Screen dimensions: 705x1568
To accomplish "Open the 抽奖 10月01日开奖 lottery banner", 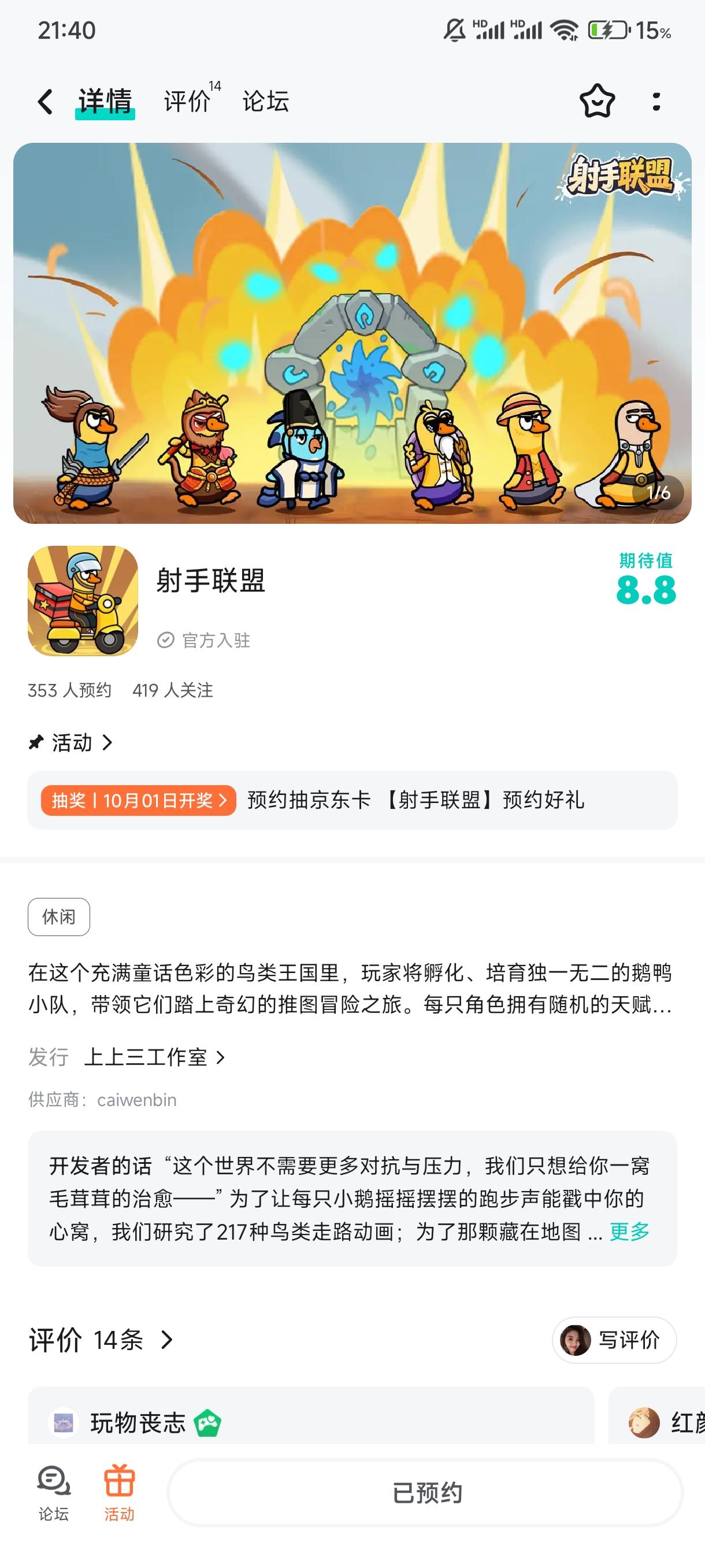I will pos(138,801).
